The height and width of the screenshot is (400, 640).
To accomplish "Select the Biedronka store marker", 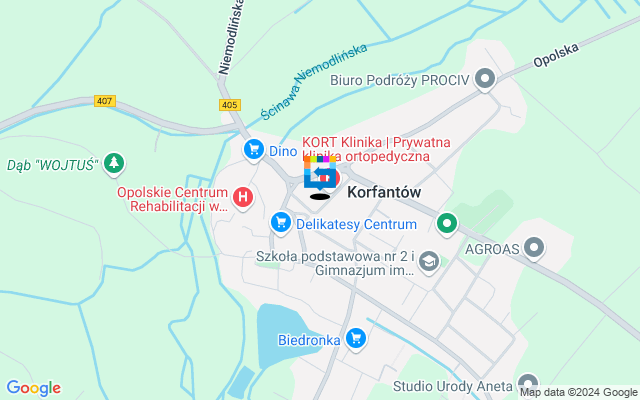I will [x=356, y=339].
